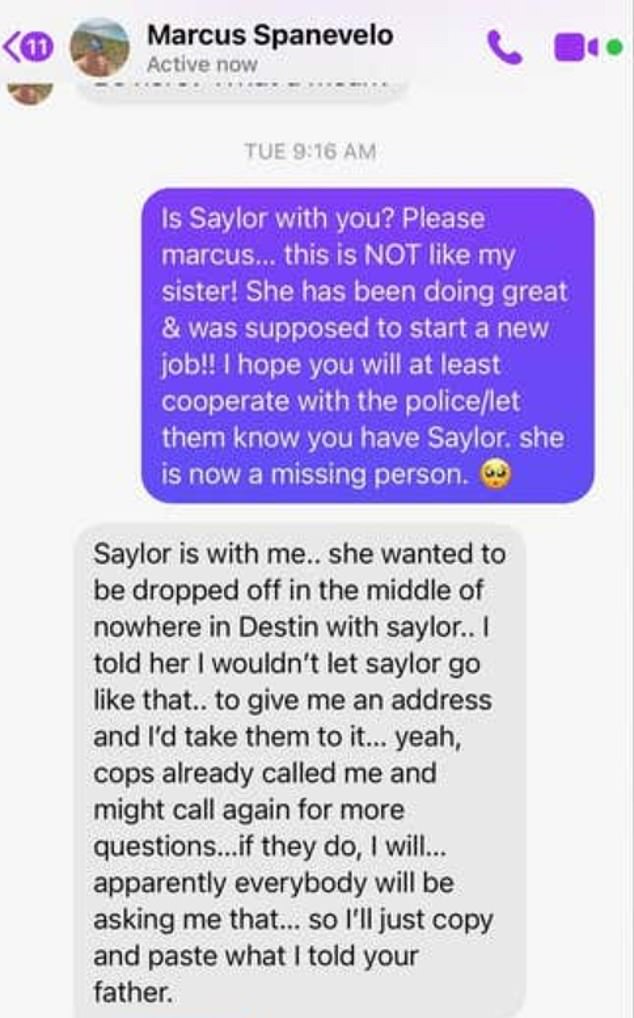Open Marcus Spanevelo's contact name header
This screenshot has width=634, height=1018.
click(x=270, y=35)
